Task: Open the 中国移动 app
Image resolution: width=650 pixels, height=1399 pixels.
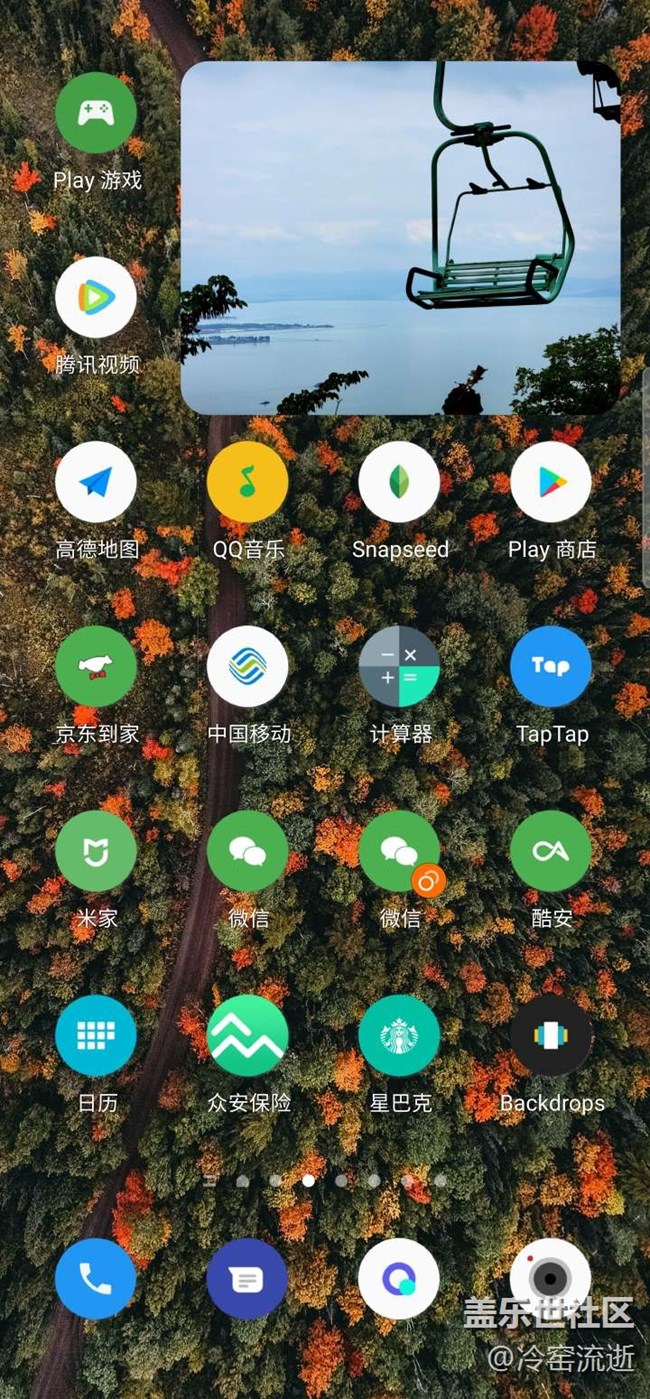Action: [247, 666]
